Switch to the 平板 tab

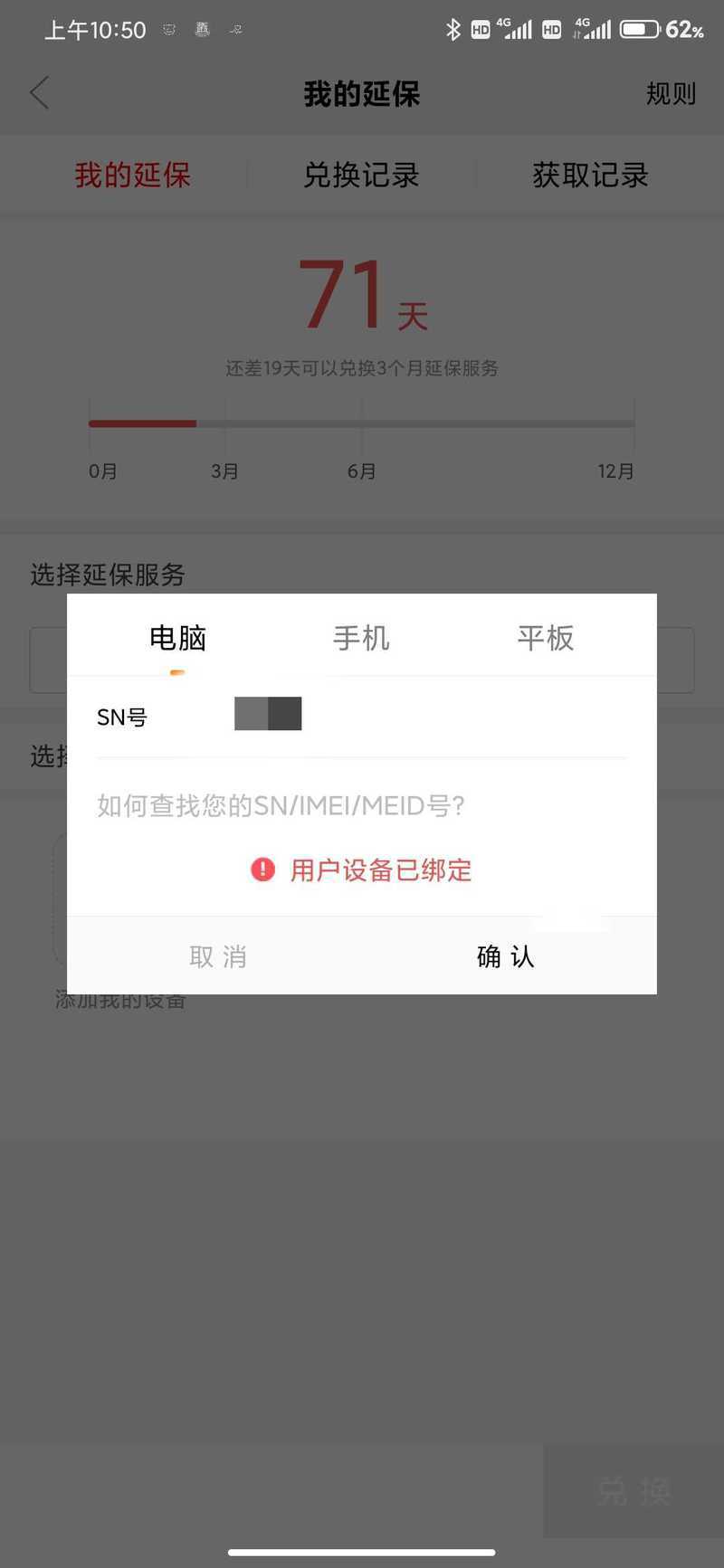(x=545, y=638)
